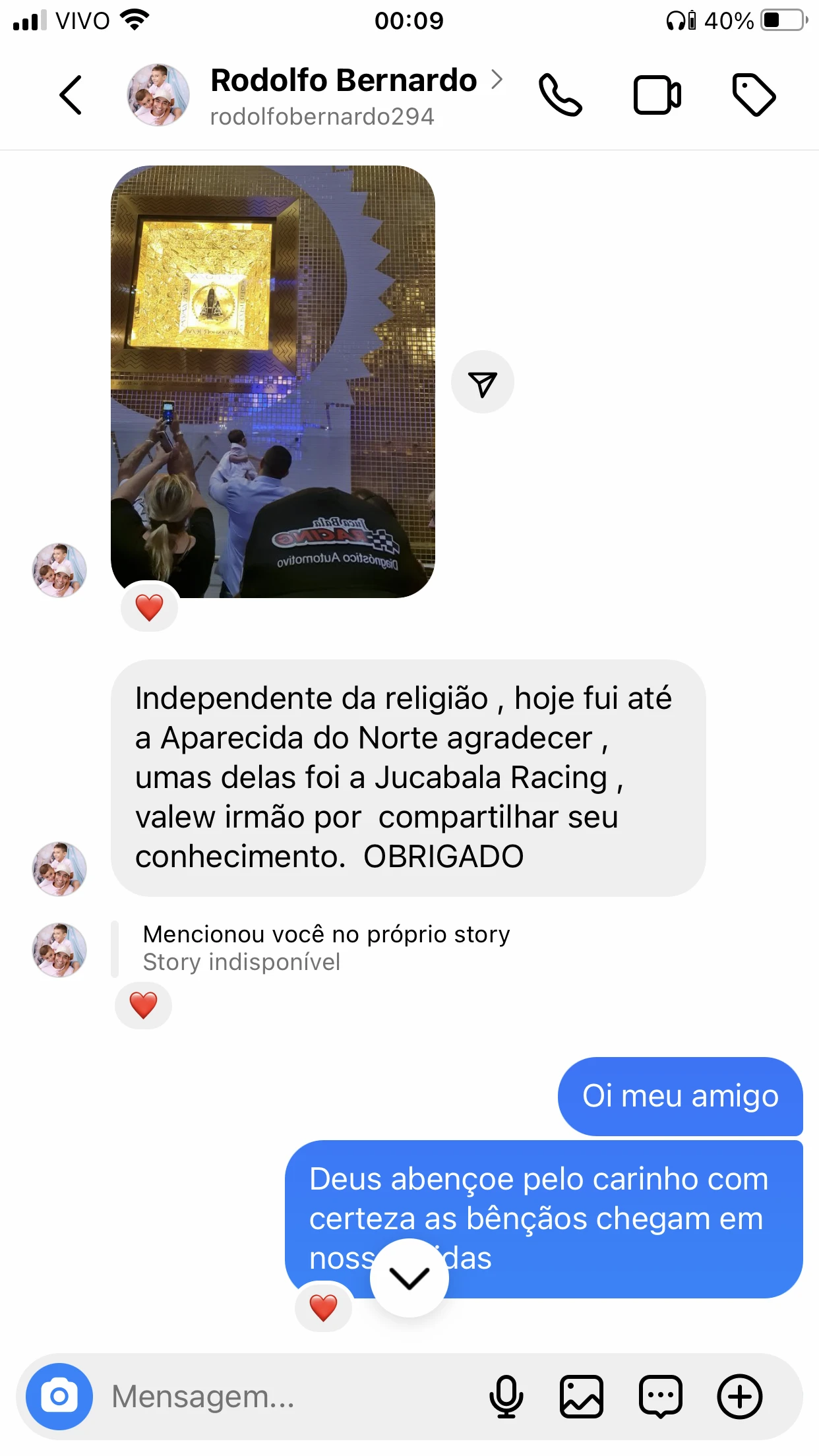
Task: Open the camera from the message bar
Action: tap(59, 1397)
